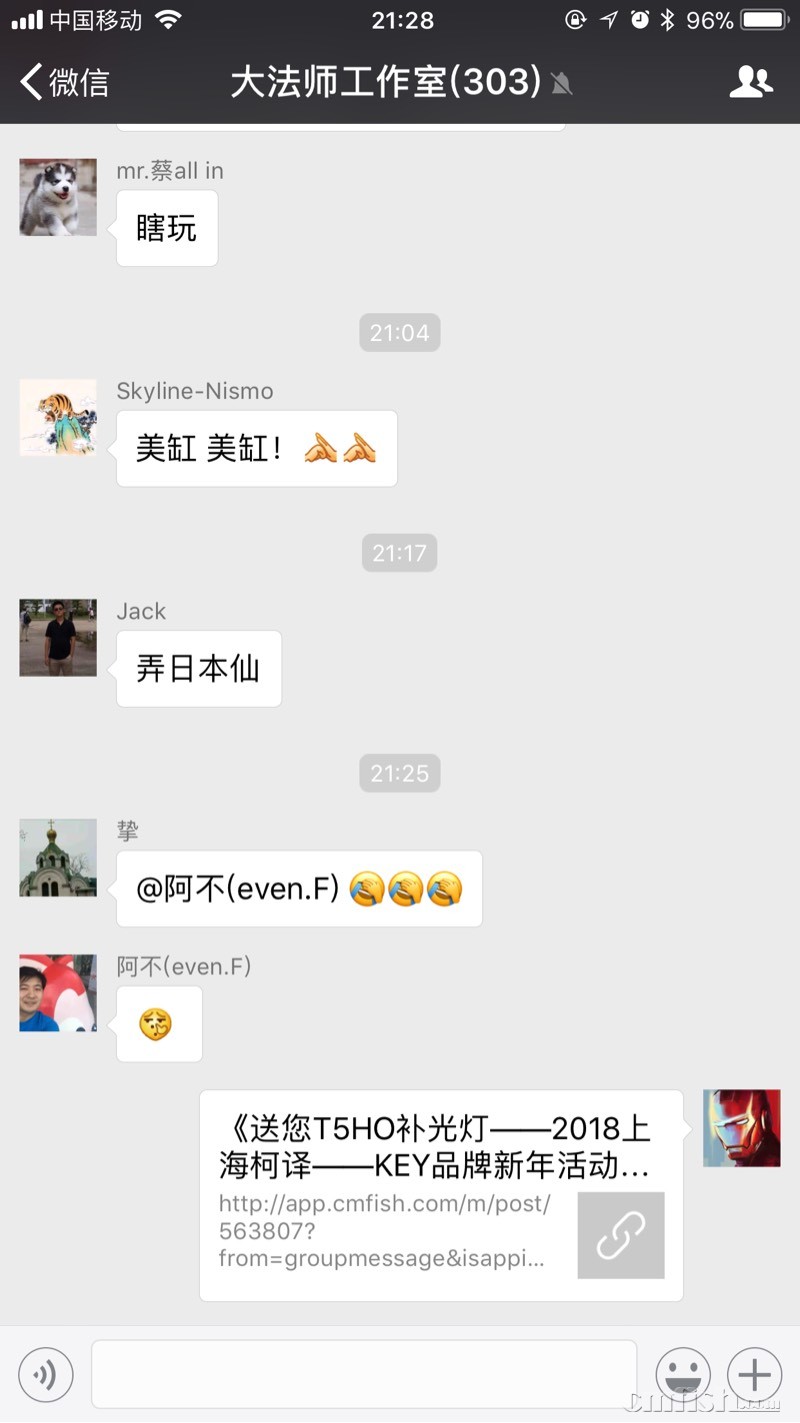Open the emoji sticker panel
The image size is (800, 1423).
click(x=683, y=1375)
